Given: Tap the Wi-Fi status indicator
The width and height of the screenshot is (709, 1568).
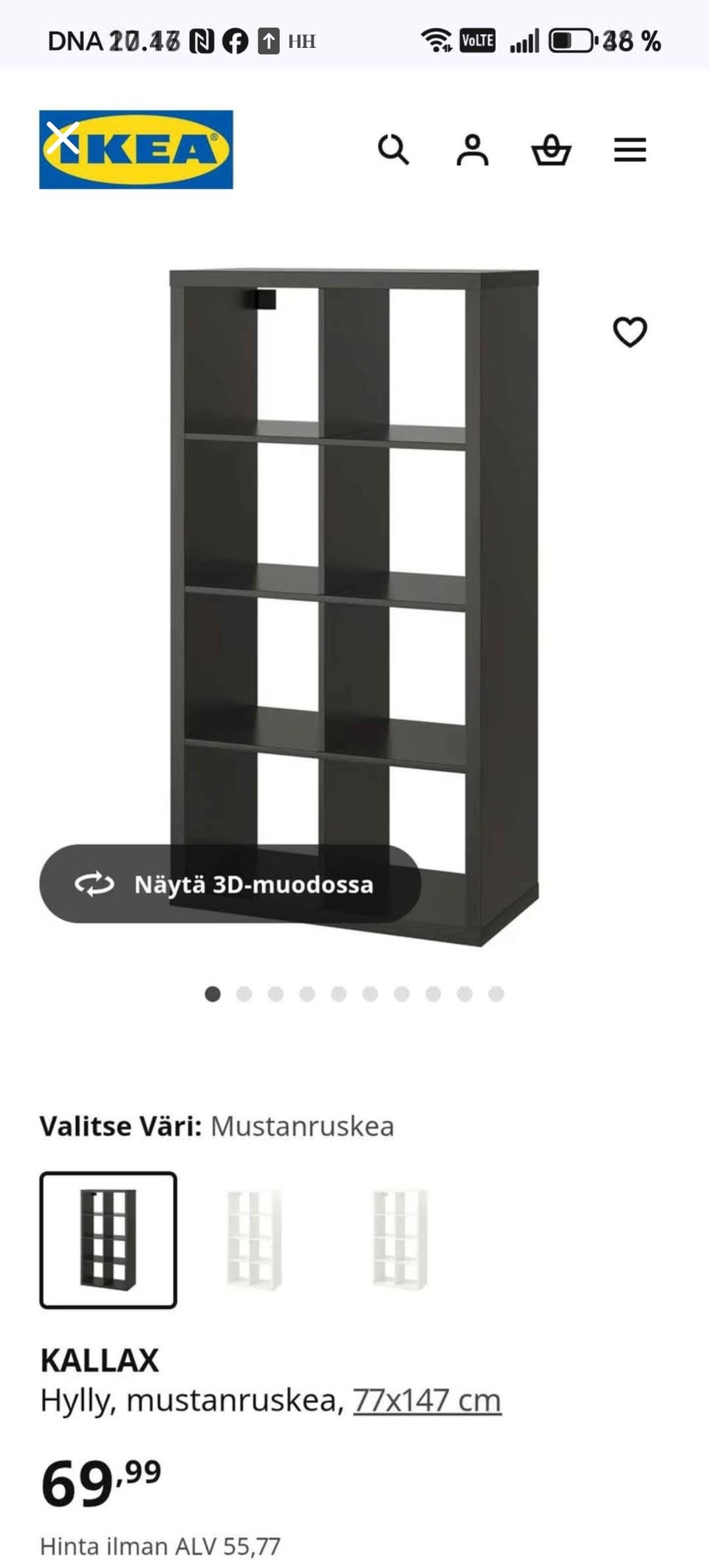Looking at the screenshot, I should pos(437,41).
